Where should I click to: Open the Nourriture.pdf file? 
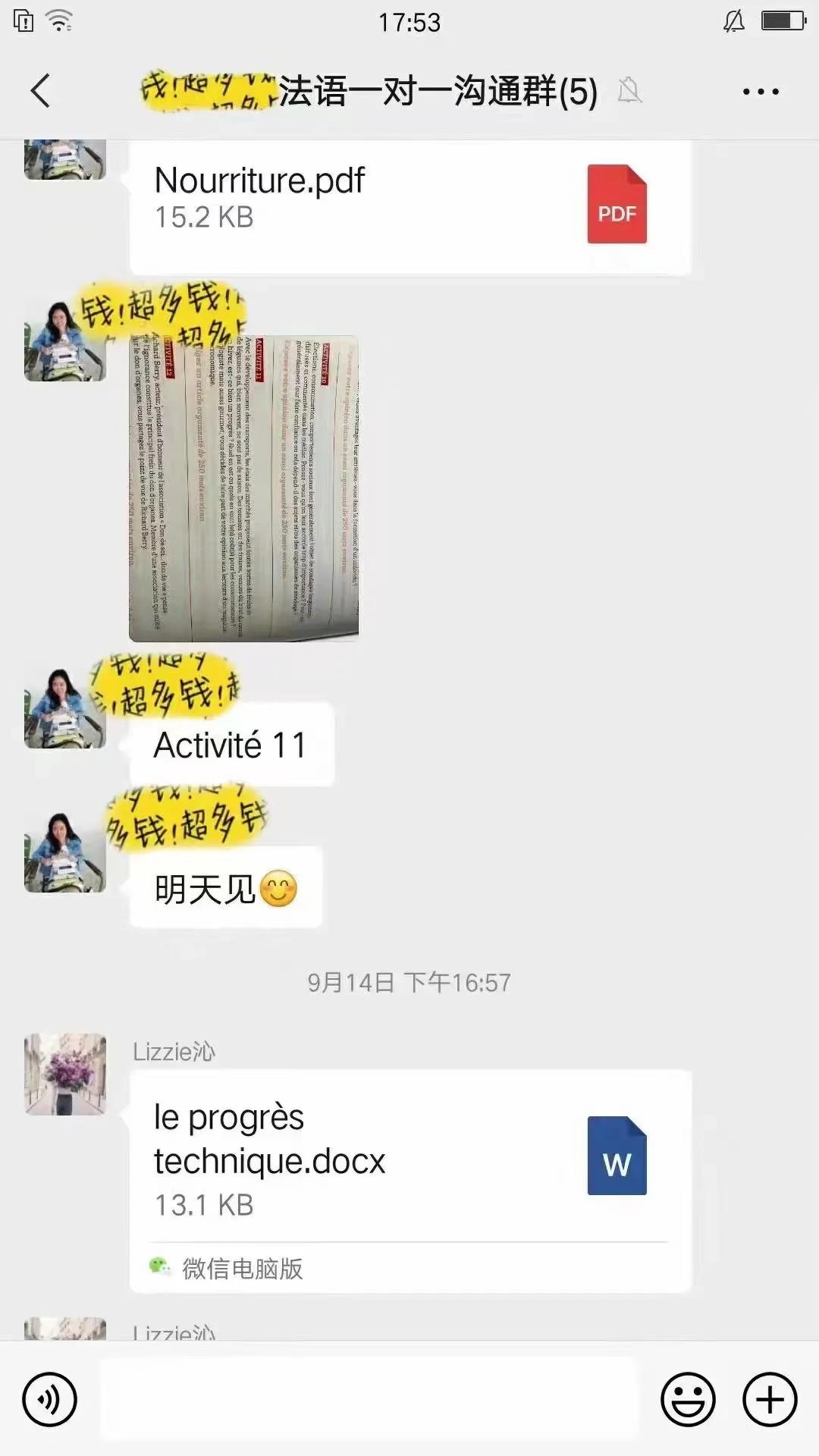tap(409, 203)
